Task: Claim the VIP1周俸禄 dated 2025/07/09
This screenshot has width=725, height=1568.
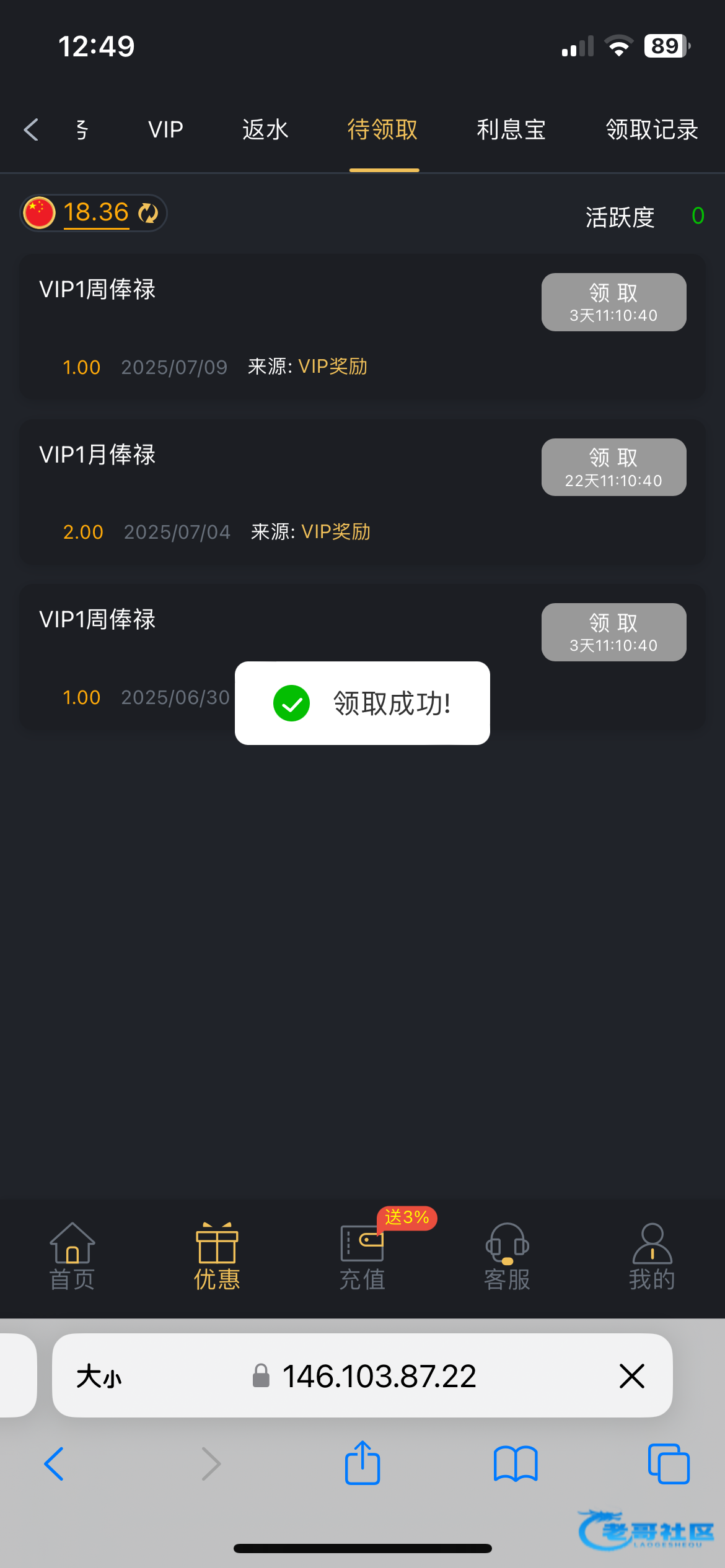Action: point(613,302)
